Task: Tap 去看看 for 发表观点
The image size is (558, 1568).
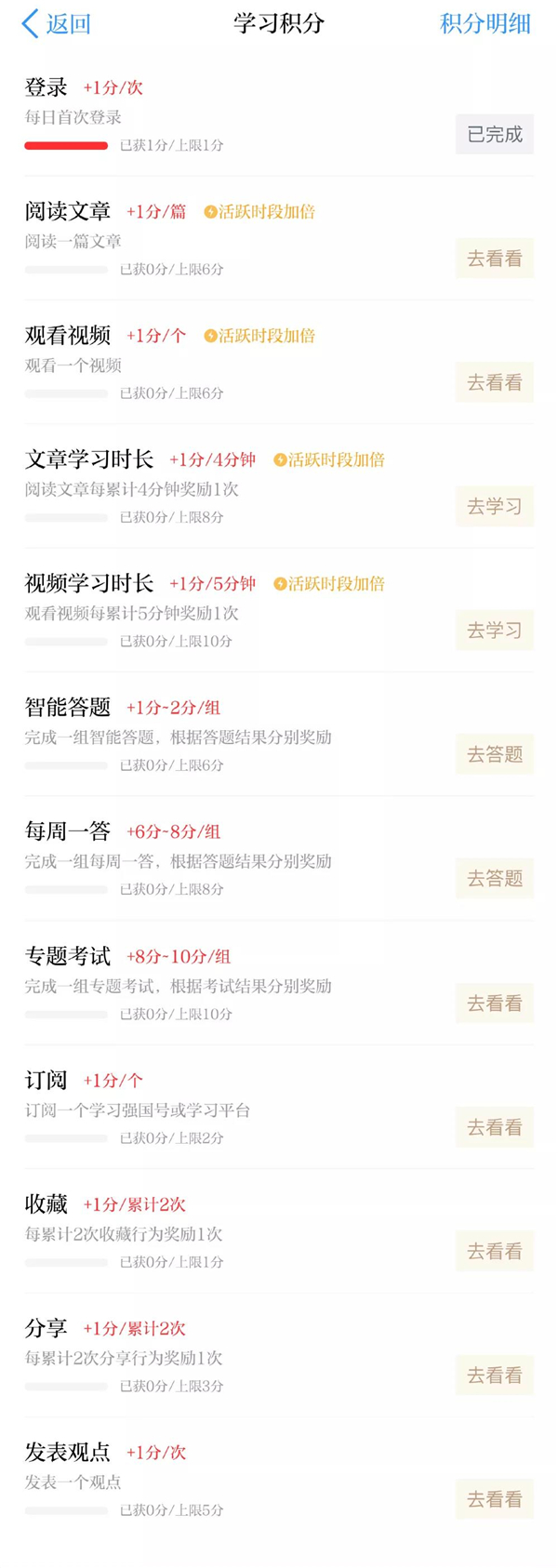Action: pyautogui.click(x=494, y=1499)
